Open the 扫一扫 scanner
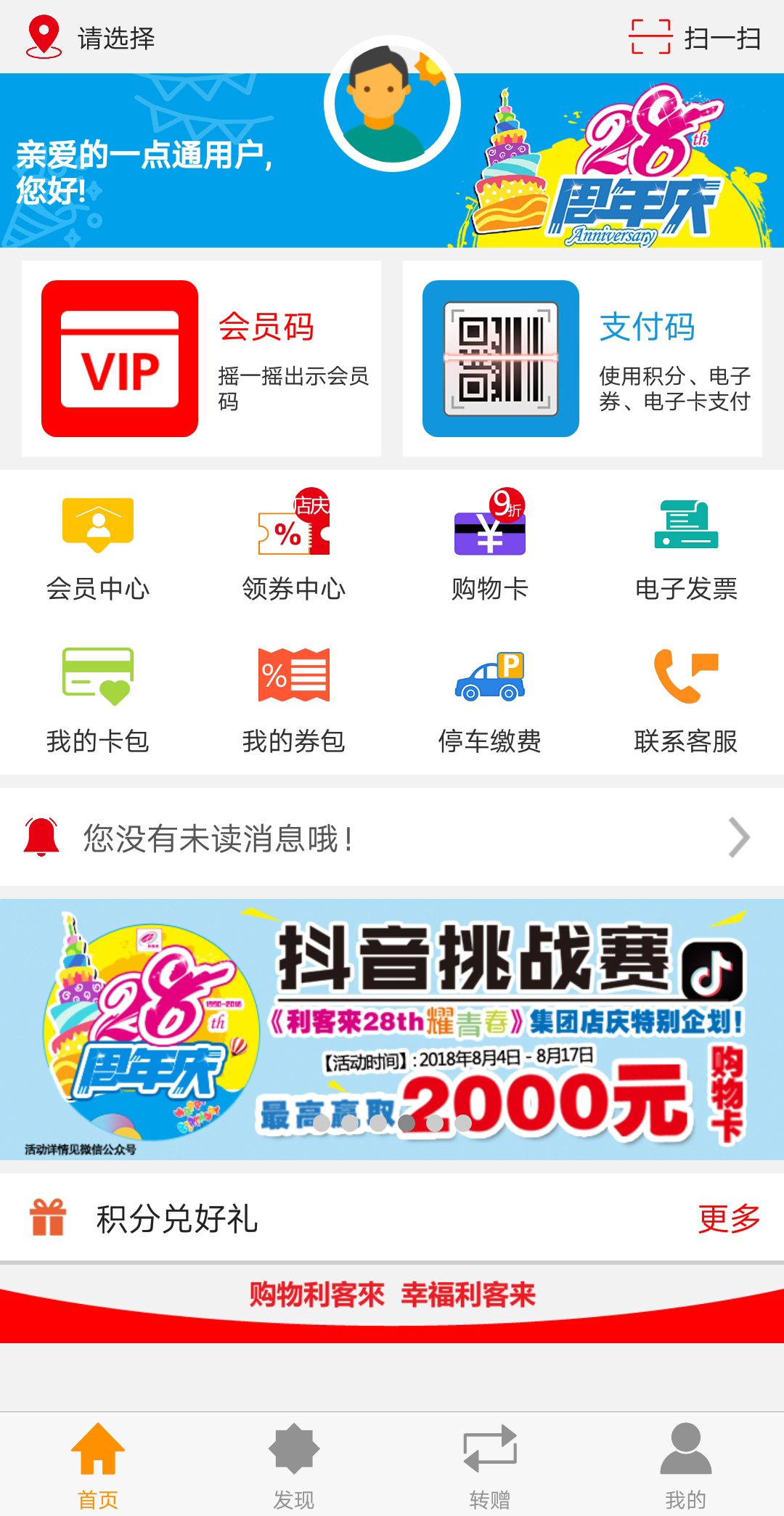The width and height of the screenshot is (784, 1516). point(695,38)
